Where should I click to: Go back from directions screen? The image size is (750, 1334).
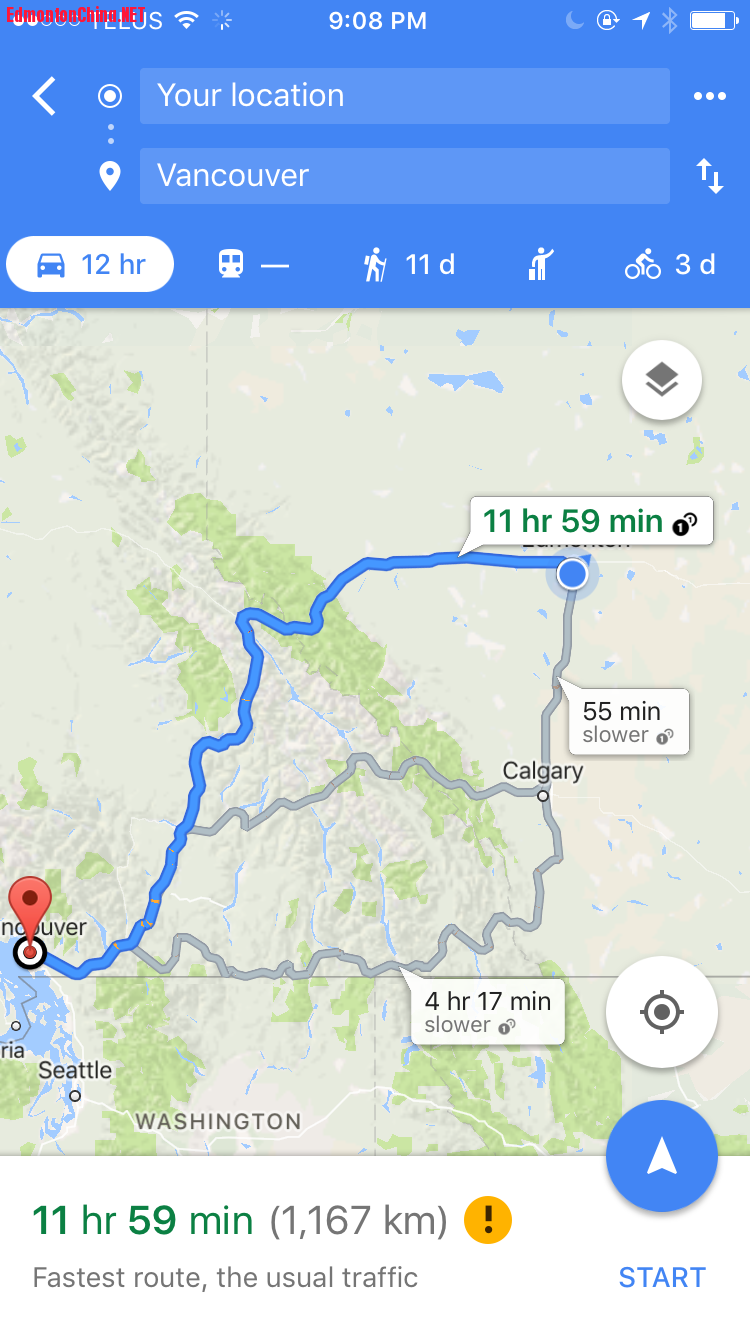pyautogui.click(x=44, y=97)
